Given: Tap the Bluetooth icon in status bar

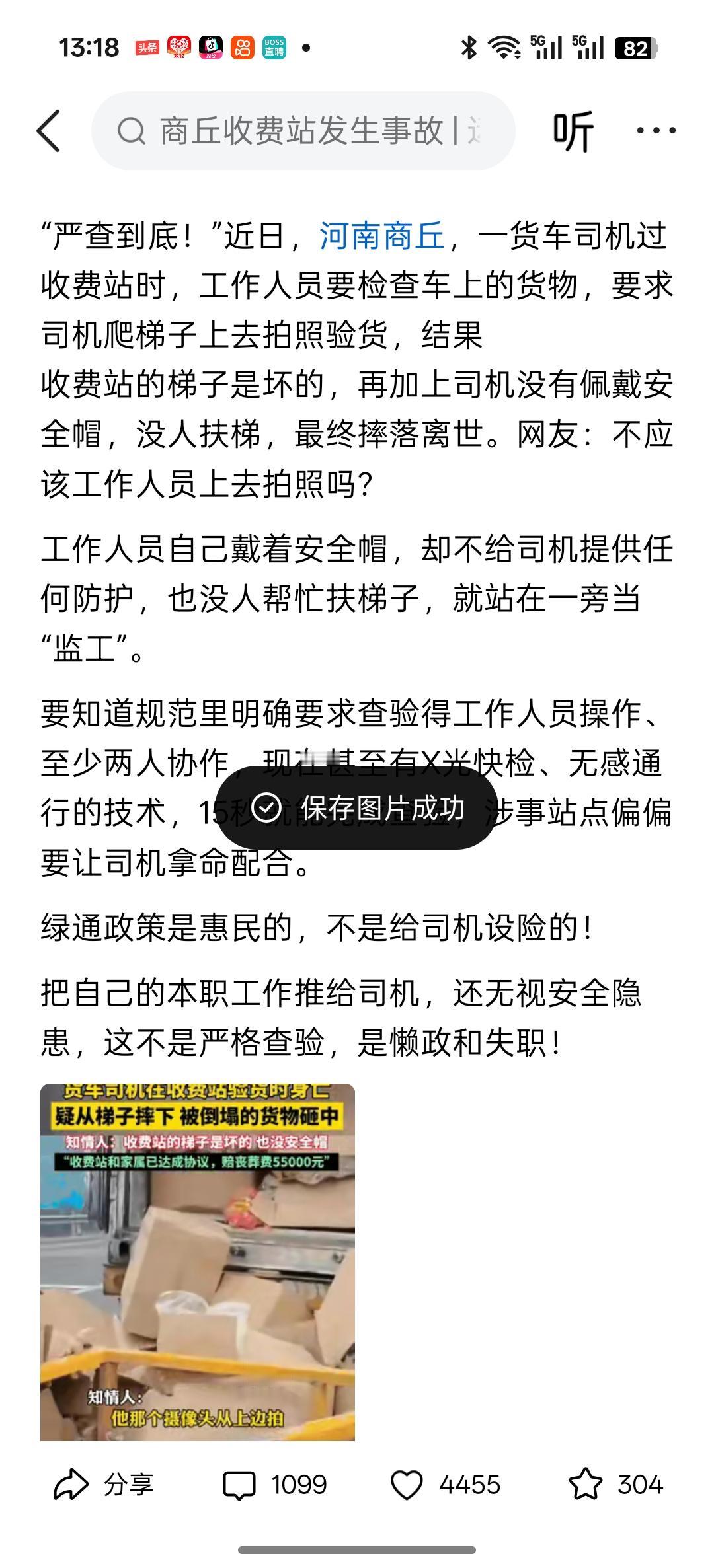Looking at the screenshot, I should click(469, 48).
